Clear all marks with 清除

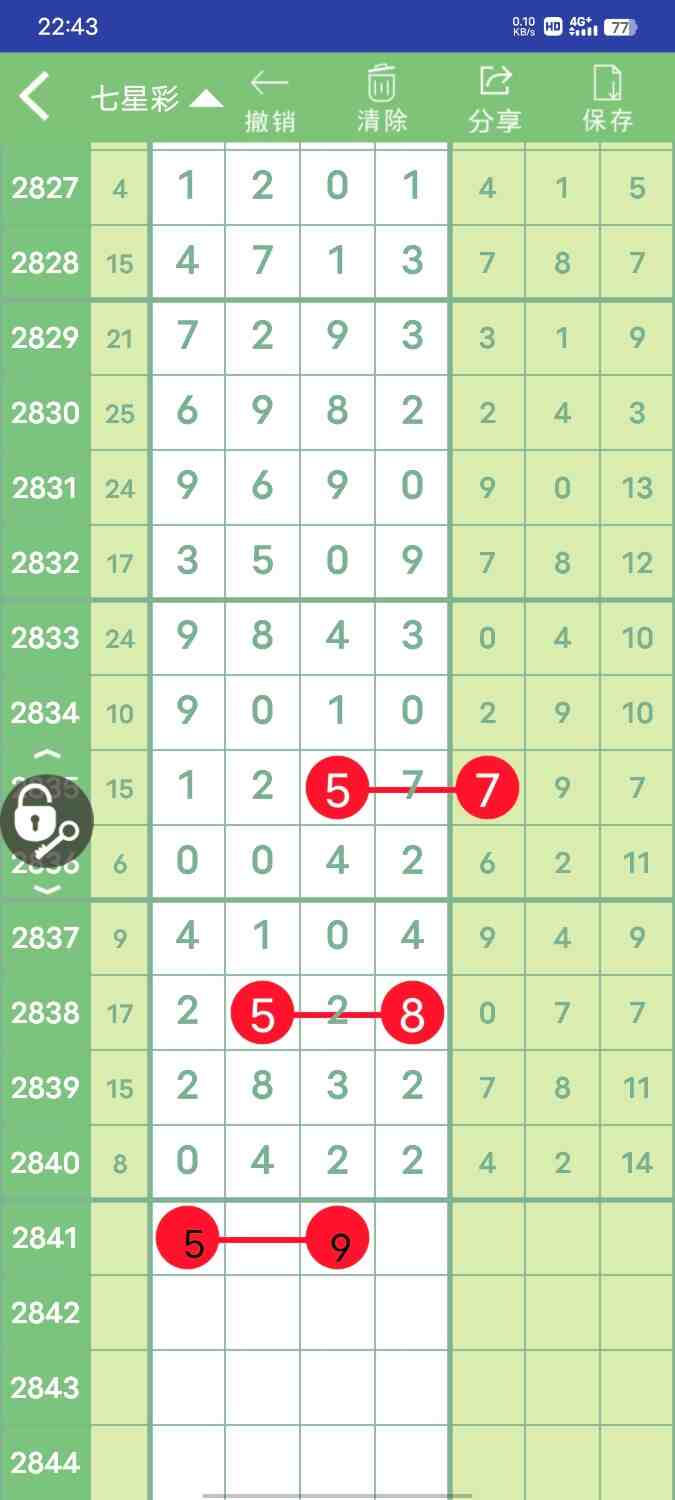tap(382, 100)
